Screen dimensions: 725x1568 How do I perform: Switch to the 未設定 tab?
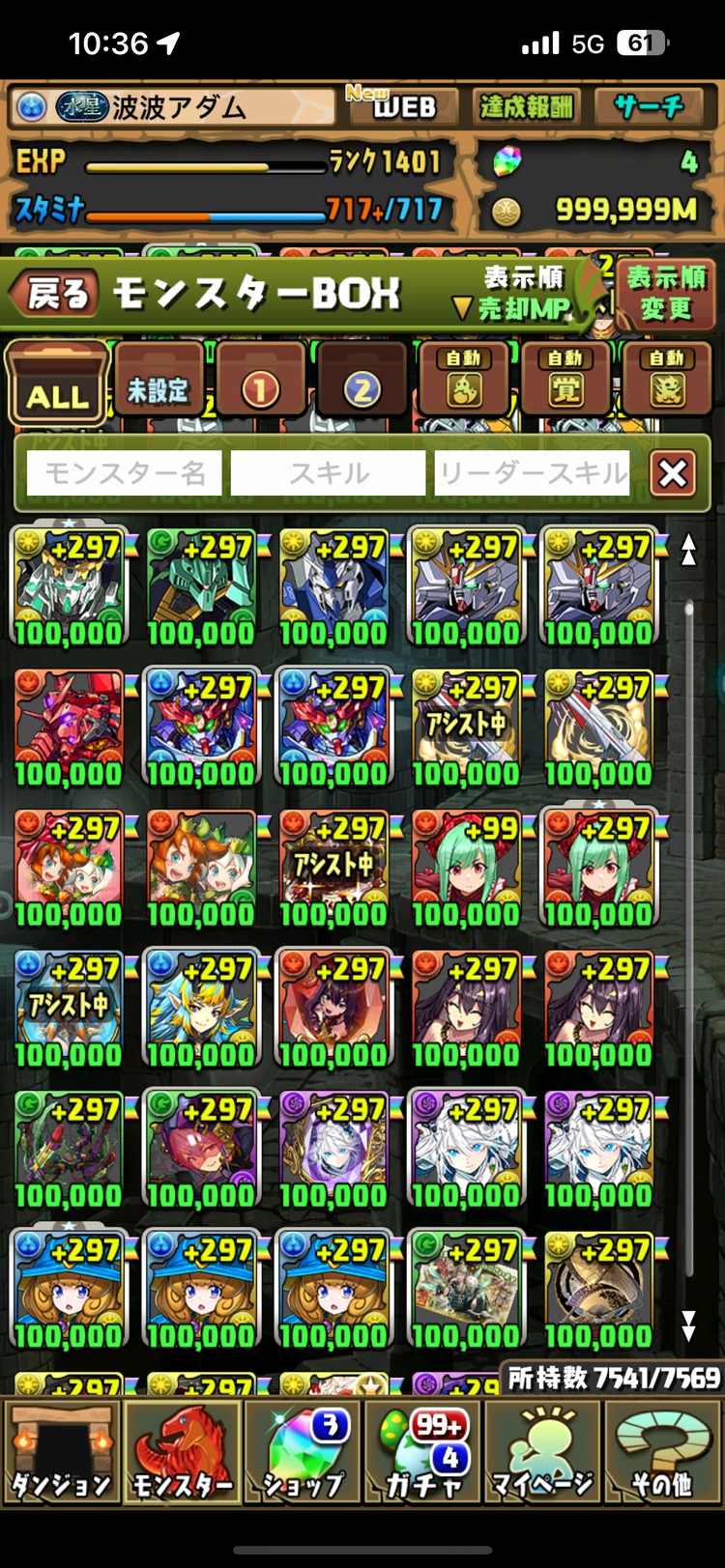tap(159, 387)
